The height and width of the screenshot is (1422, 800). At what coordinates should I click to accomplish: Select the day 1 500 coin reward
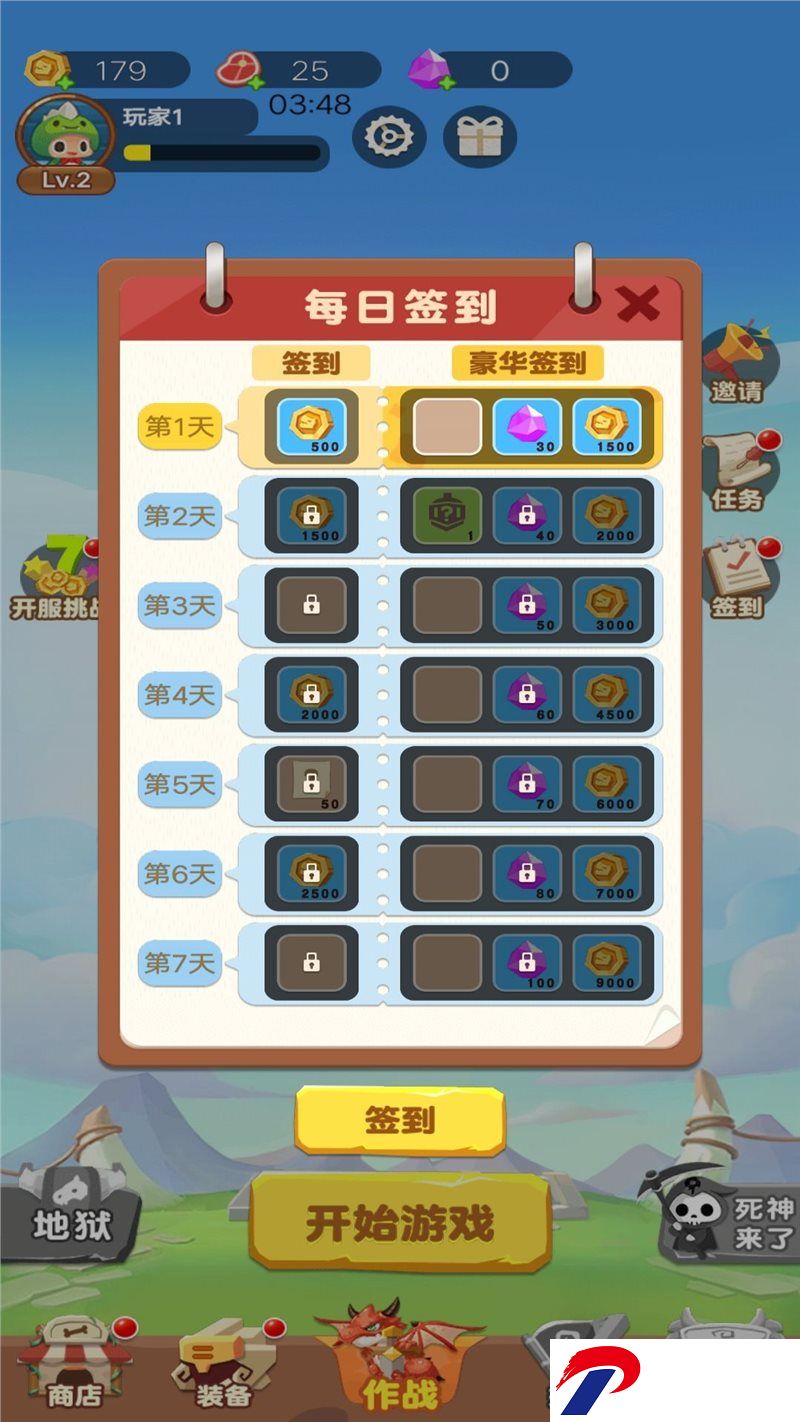(311, 427)
